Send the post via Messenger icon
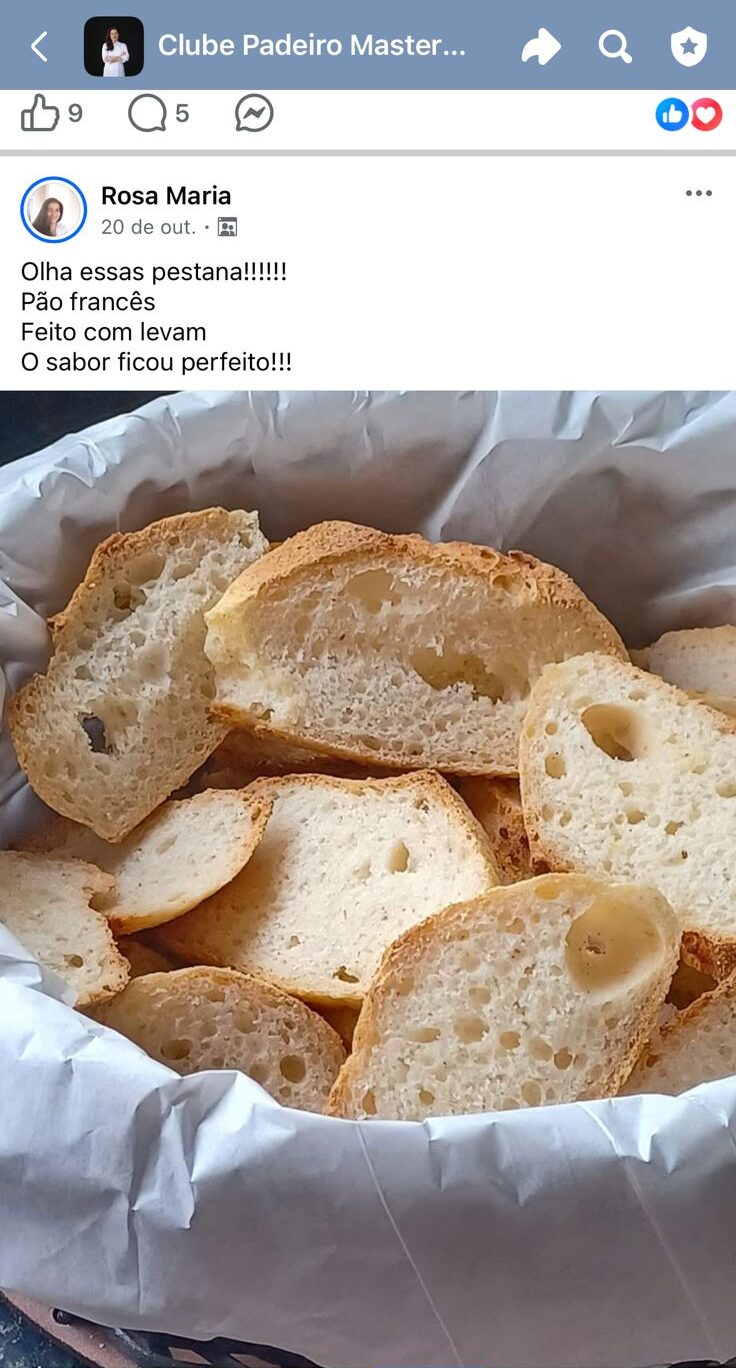Viewport: 736px width, 1368px height. coord(254,114)
